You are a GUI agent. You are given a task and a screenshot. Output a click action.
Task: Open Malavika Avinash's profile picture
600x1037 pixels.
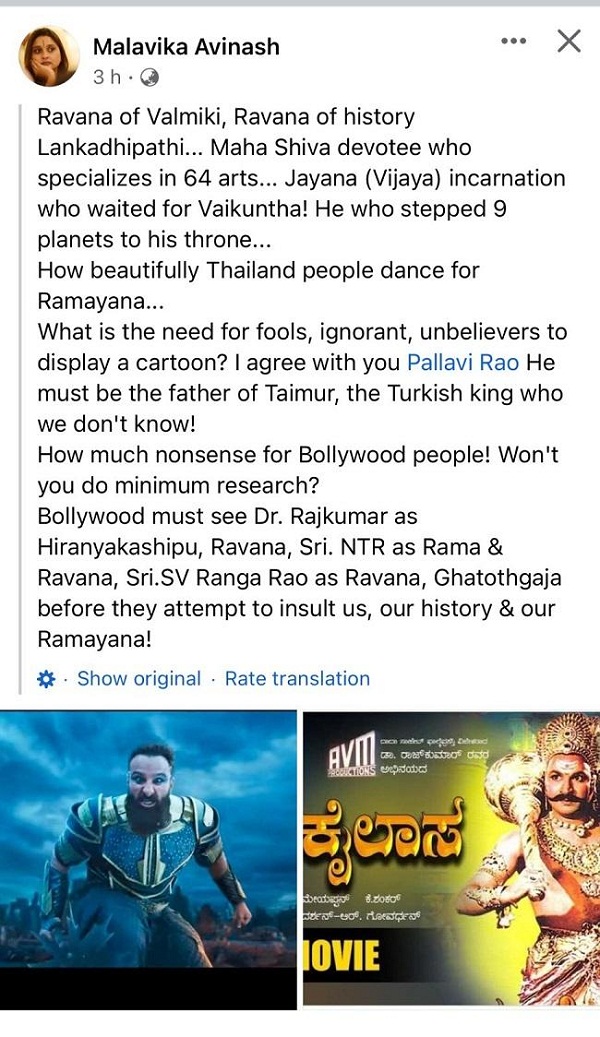(48, 57)
